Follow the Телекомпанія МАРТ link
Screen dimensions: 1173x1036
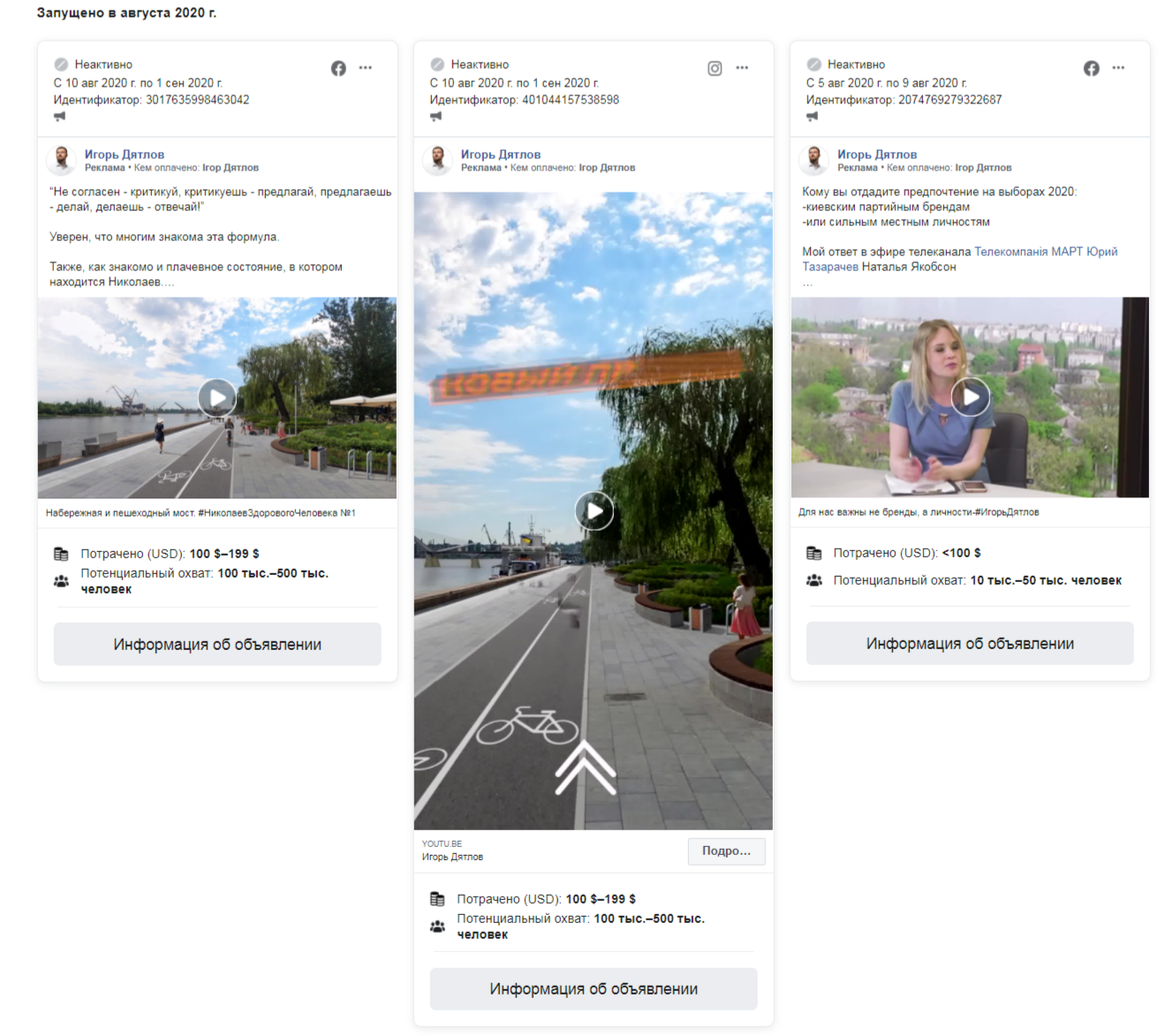(1028, 252)
